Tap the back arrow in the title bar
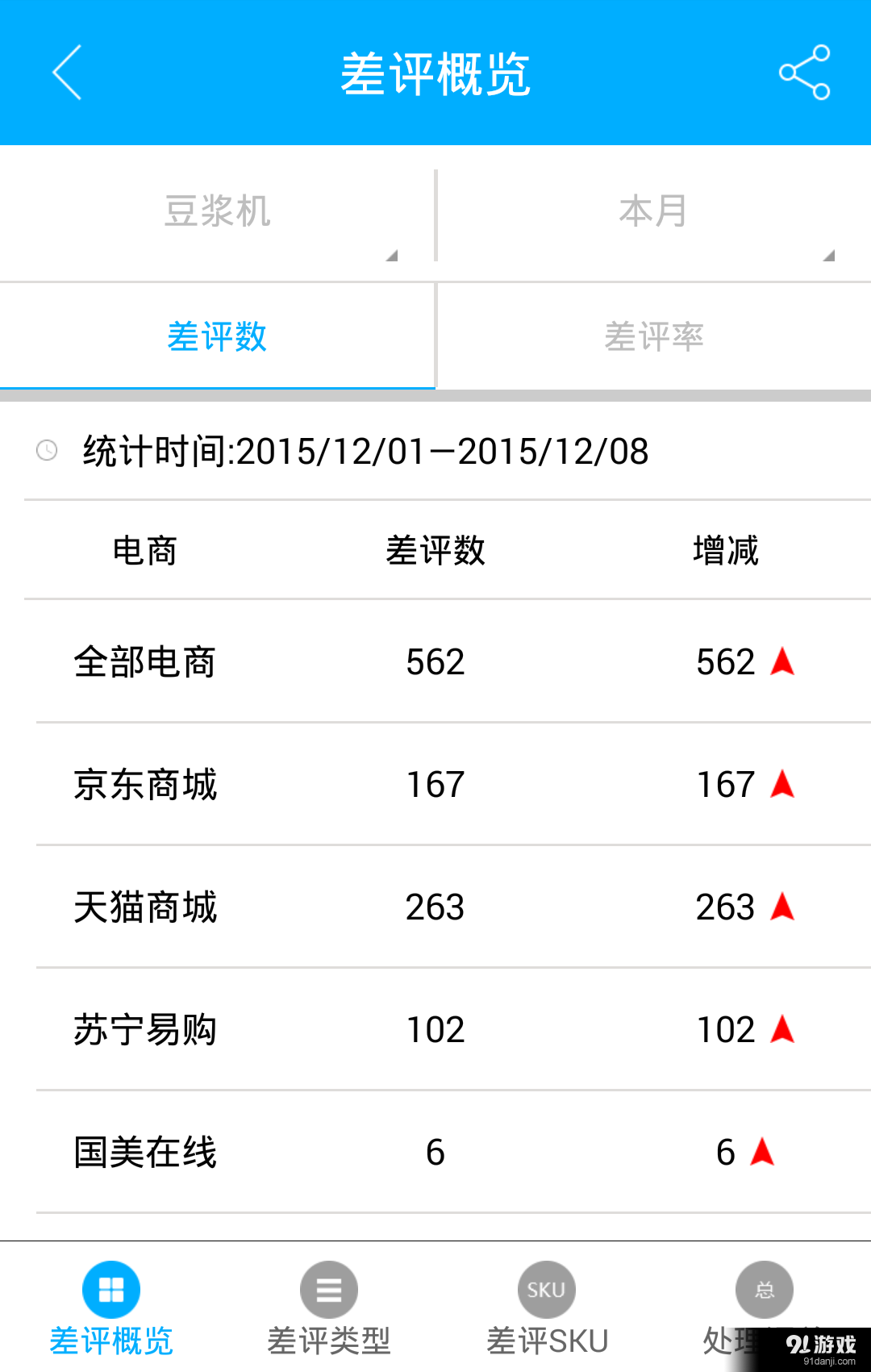Image resolution: width=871 pixels, height=1372 pixels. pyautogui.click(x=67, y=73)
